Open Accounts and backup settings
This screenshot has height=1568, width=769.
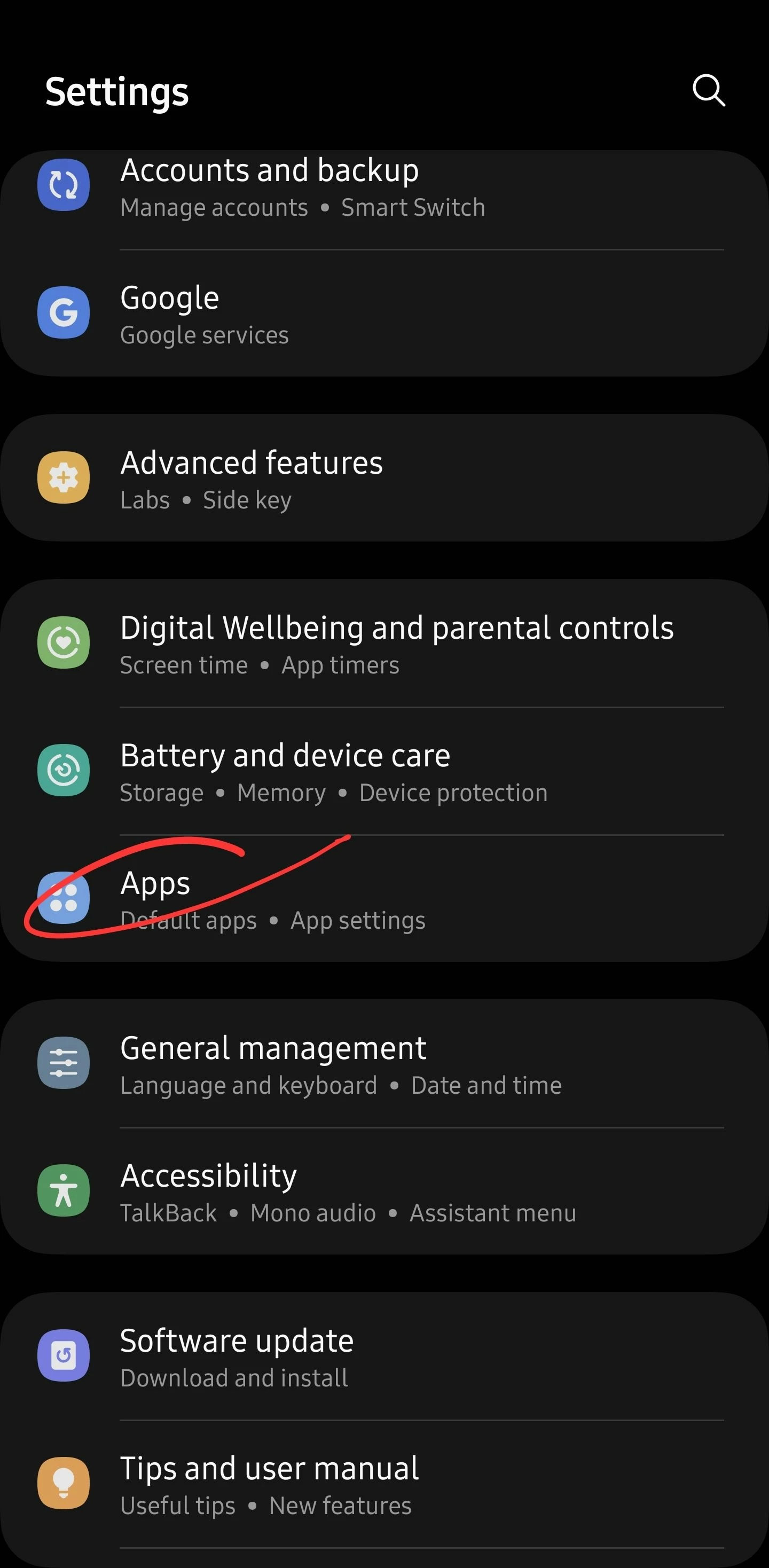269,187
